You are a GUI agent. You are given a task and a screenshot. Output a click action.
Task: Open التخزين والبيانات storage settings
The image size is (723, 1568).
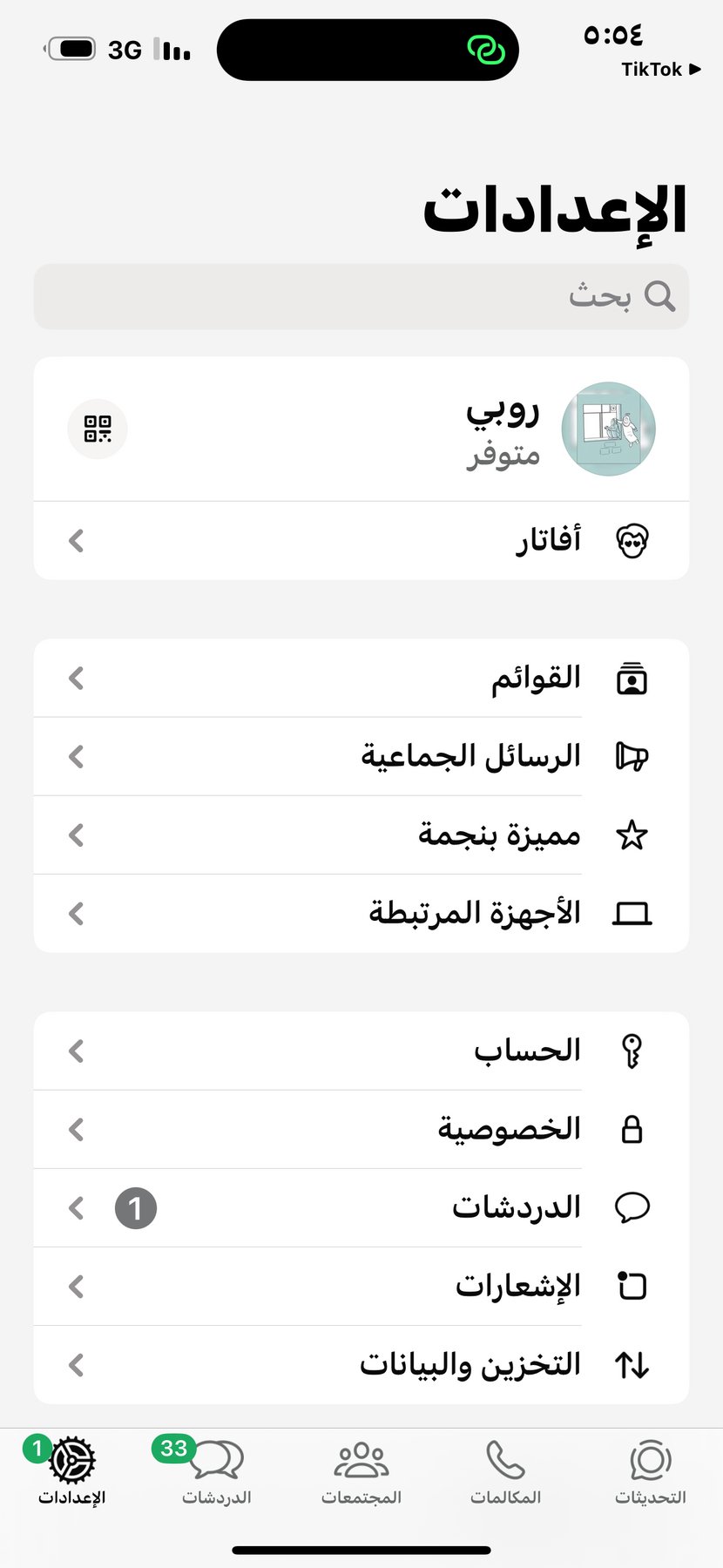361,1365
